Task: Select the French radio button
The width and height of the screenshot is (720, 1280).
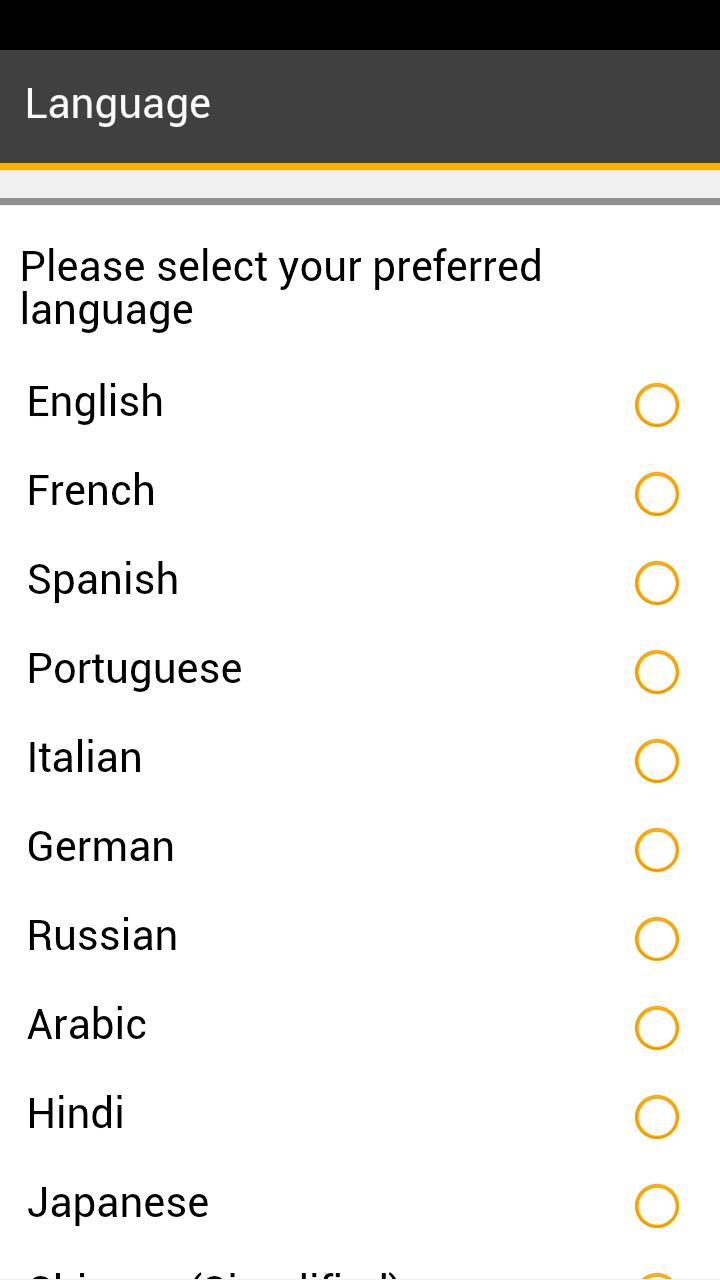Action: pos(656,494)
